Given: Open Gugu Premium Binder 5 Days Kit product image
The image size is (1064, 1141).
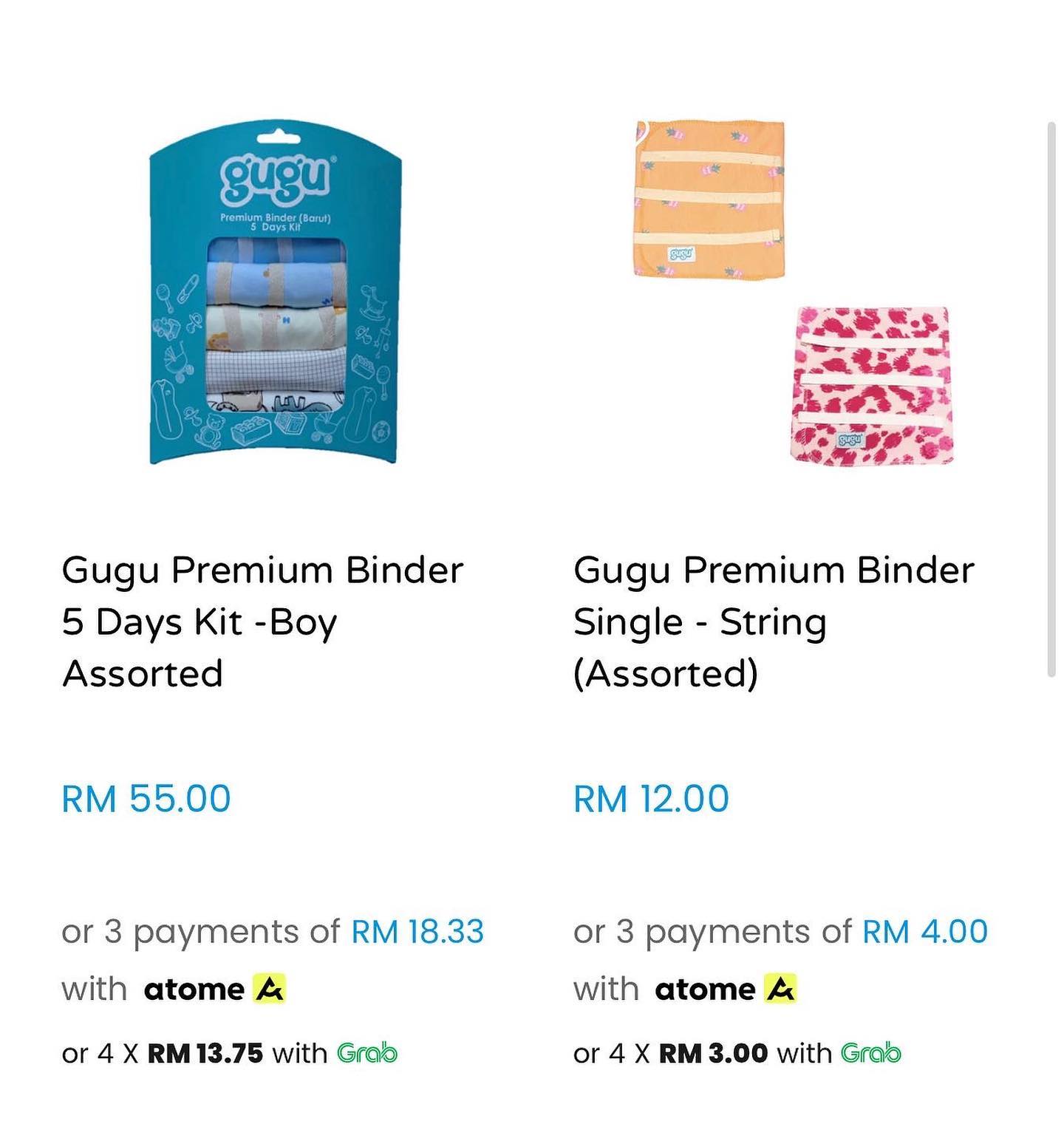Looking at the screenshot, I should coord(274,296).
